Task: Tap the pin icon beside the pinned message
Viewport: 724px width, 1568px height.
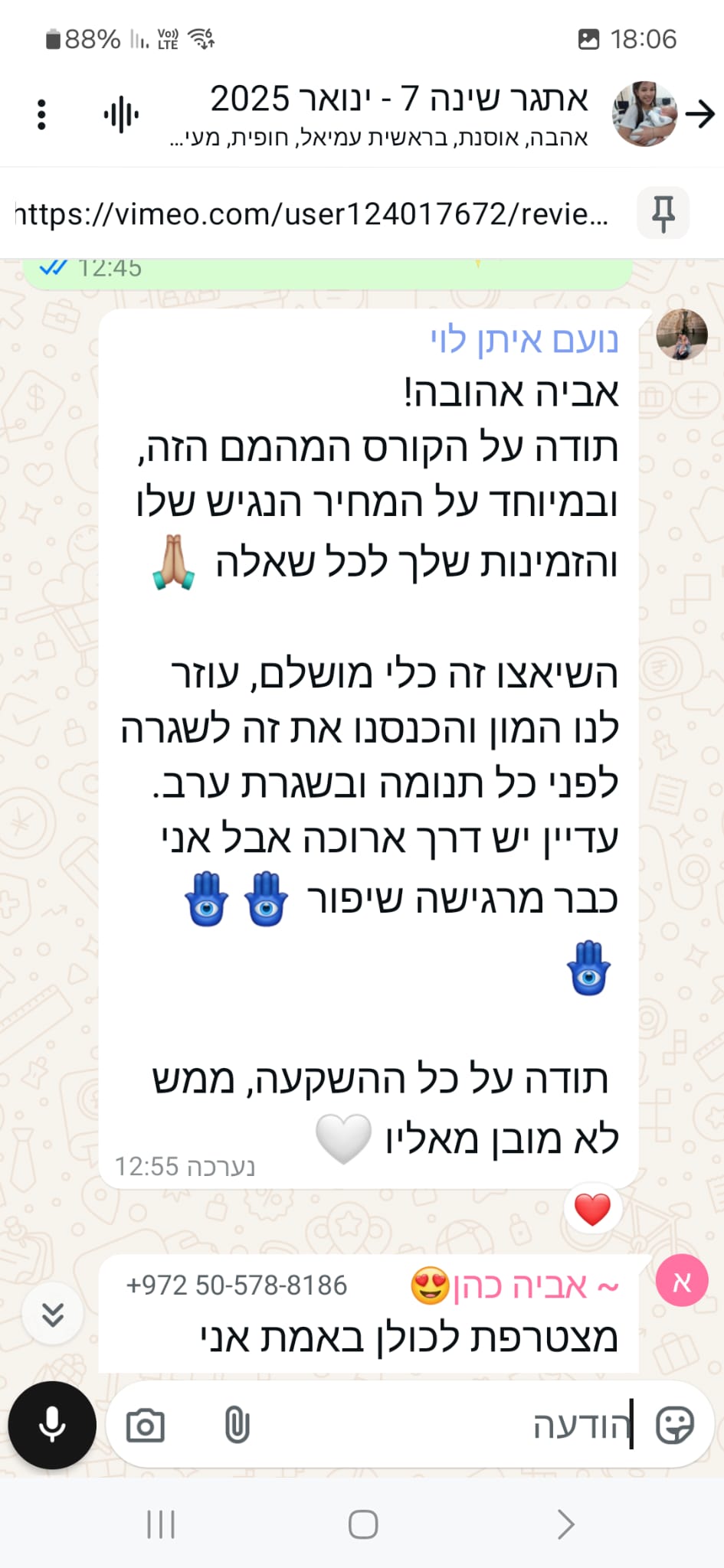Action: click(663, 214)
